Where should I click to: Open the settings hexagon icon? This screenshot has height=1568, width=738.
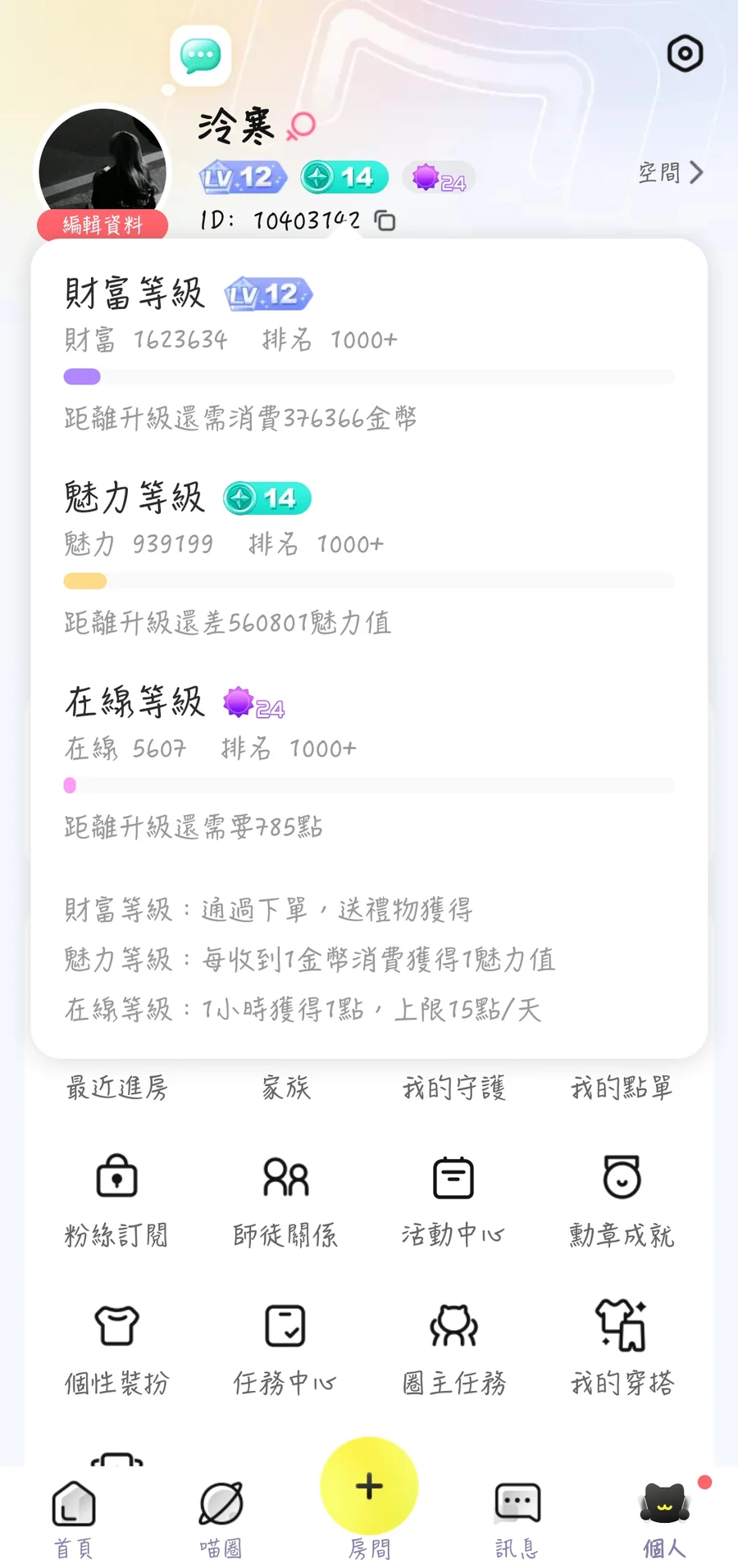pos(685,54)
